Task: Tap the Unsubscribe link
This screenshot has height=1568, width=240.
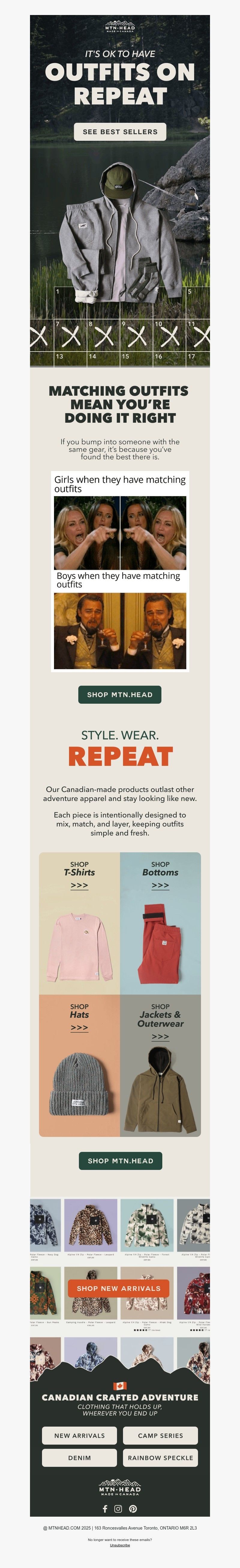Action: pos(120,1545)
